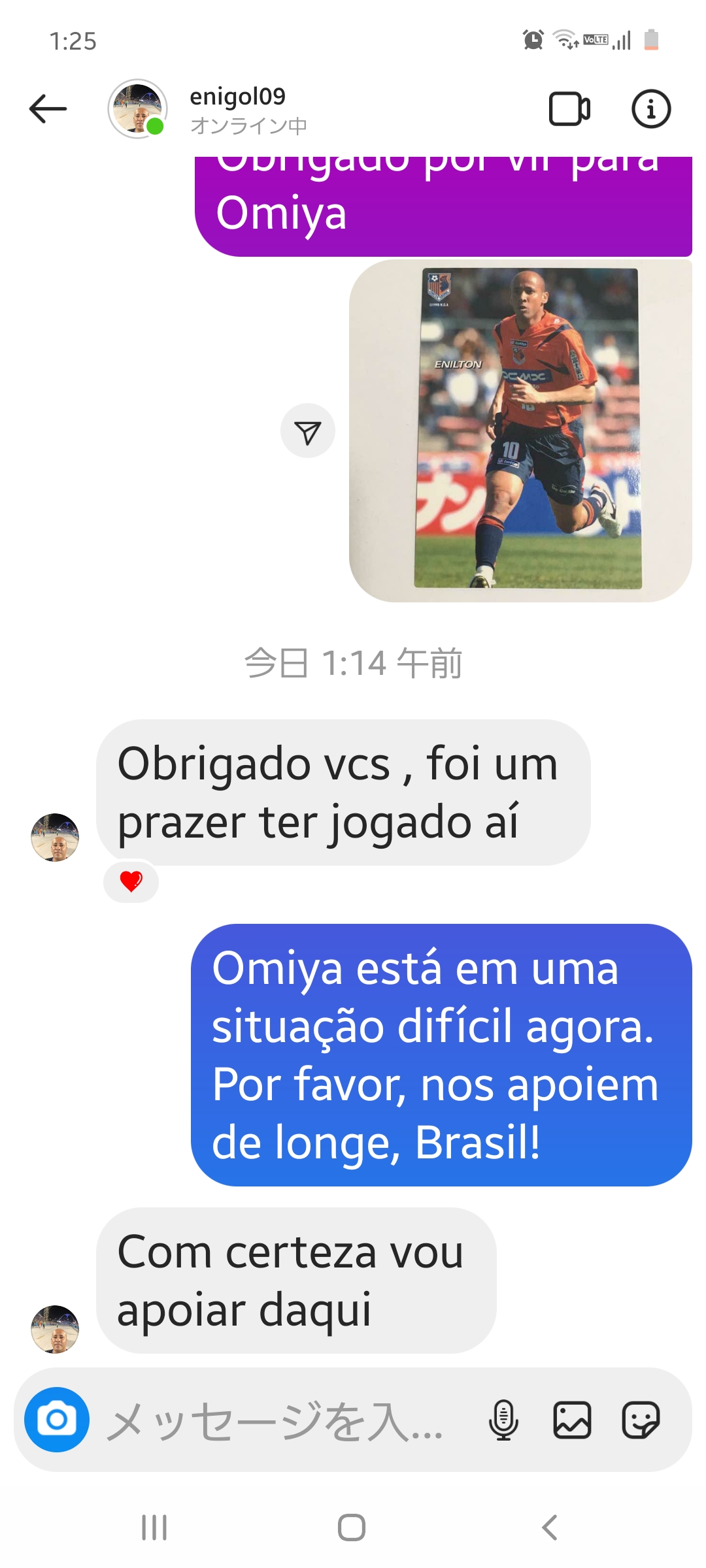Start a video call with enigol09
The height and width of the screenshot is (1568, 706).
click(569, 108)
